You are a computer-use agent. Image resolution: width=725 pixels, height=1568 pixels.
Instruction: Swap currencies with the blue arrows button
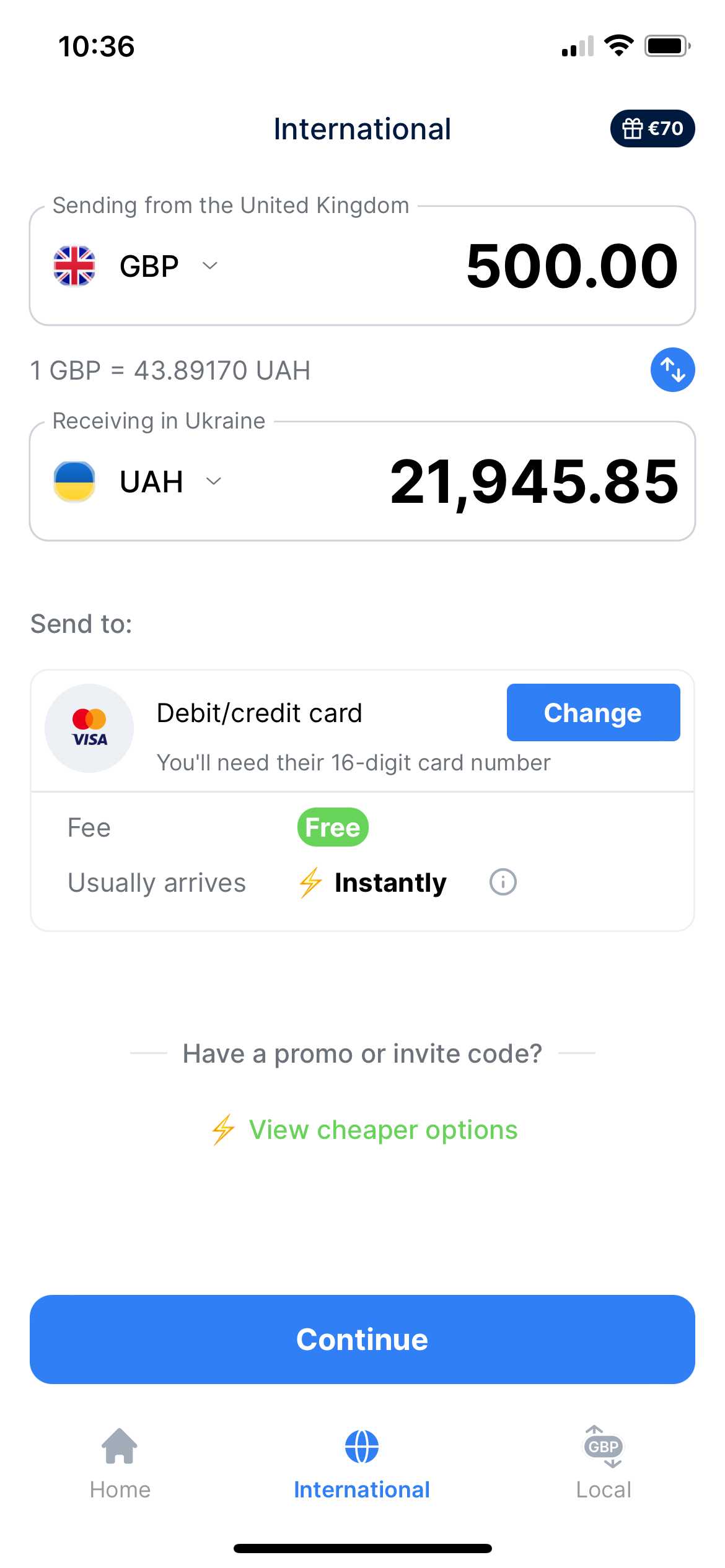point(672,370)
